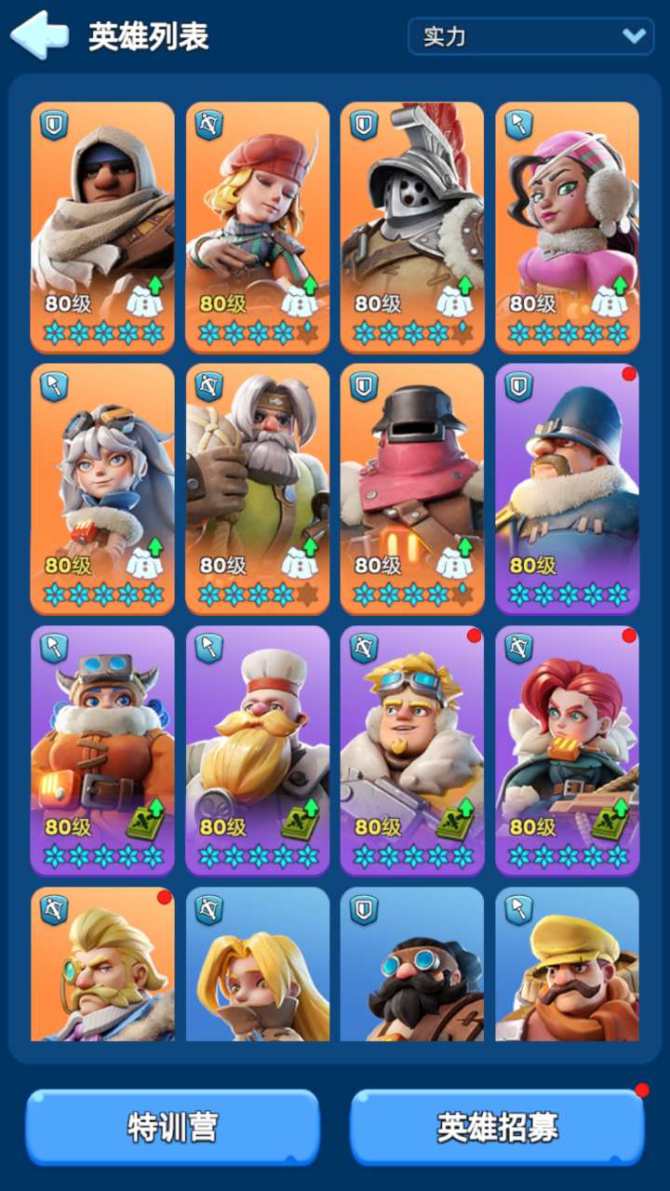Open the 实力 sort dropdown

[530, 36]
